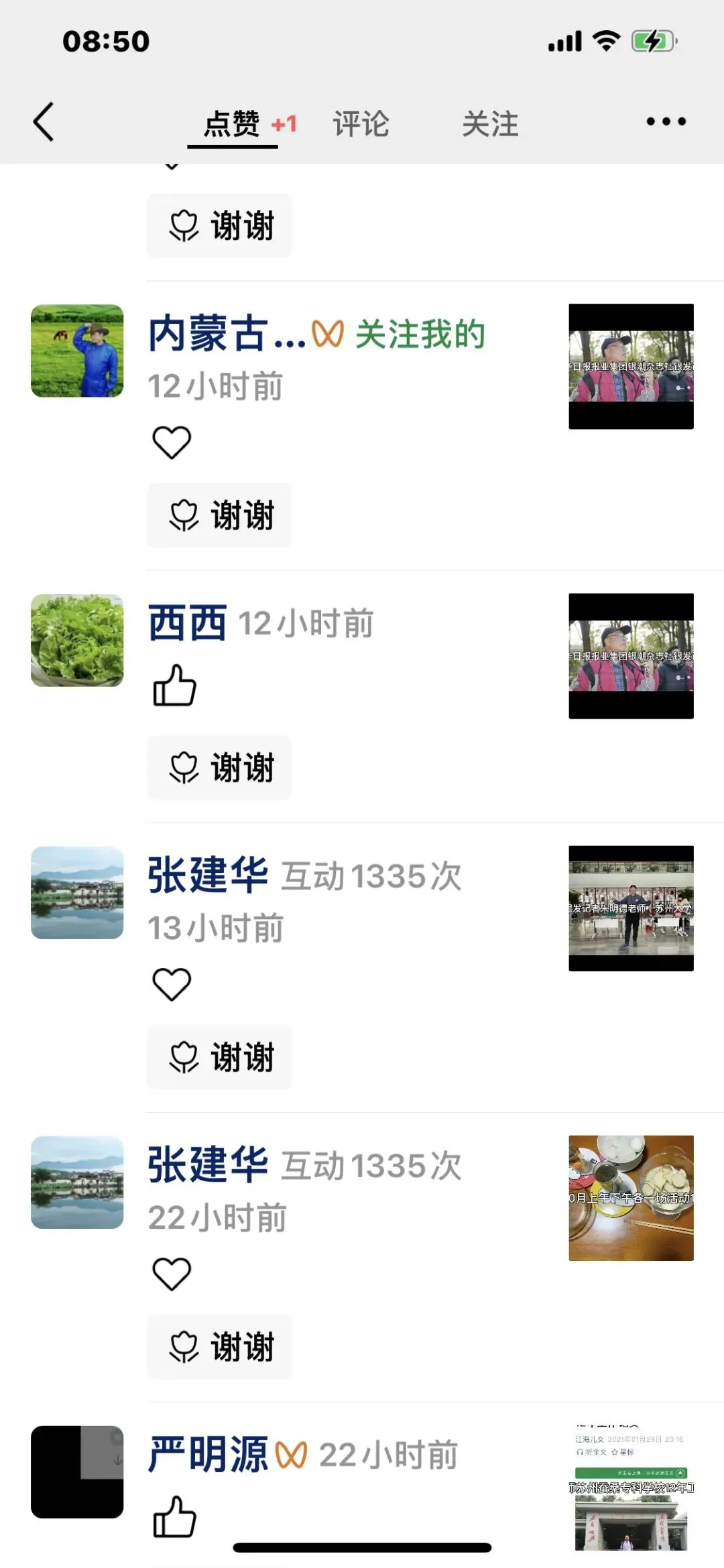Tap 谢谢 under 张建华's 22小时前 like
Image resolution: width=724 pixels, height=1568 pixels.
pos(219,1346)
